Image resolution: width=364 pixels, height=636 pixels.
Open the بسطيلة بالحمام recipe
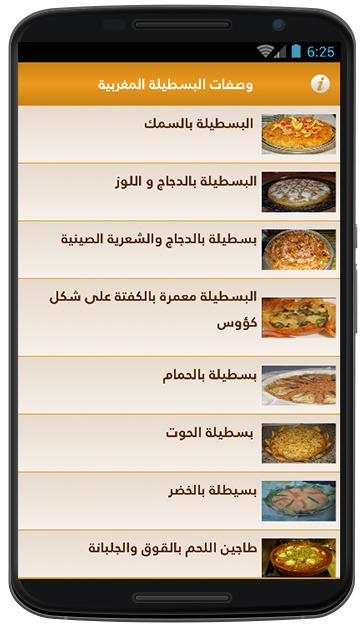click(179, 386)
